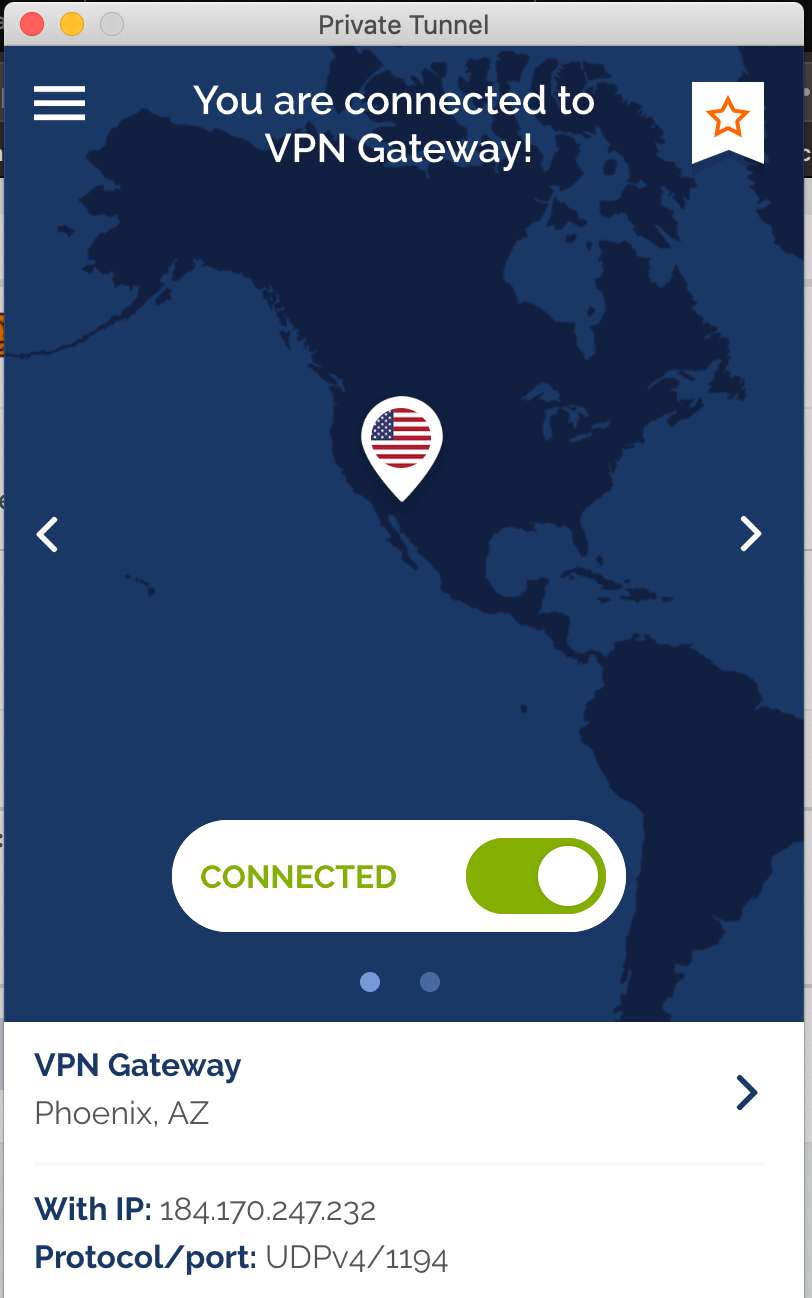Viewport: 812px width, 1298px height.
Task: Go to the next server with right arrow
Action: tap(750, 534)
